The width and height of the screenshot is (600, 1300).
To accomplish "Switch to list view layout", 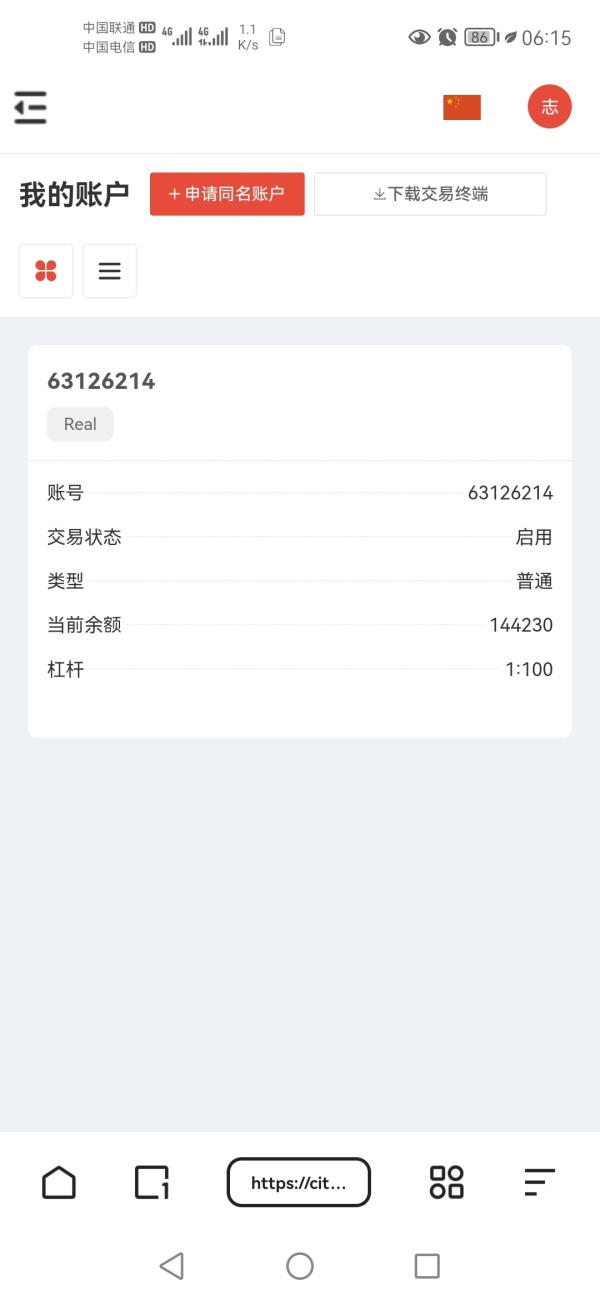I will pos(110,271).
